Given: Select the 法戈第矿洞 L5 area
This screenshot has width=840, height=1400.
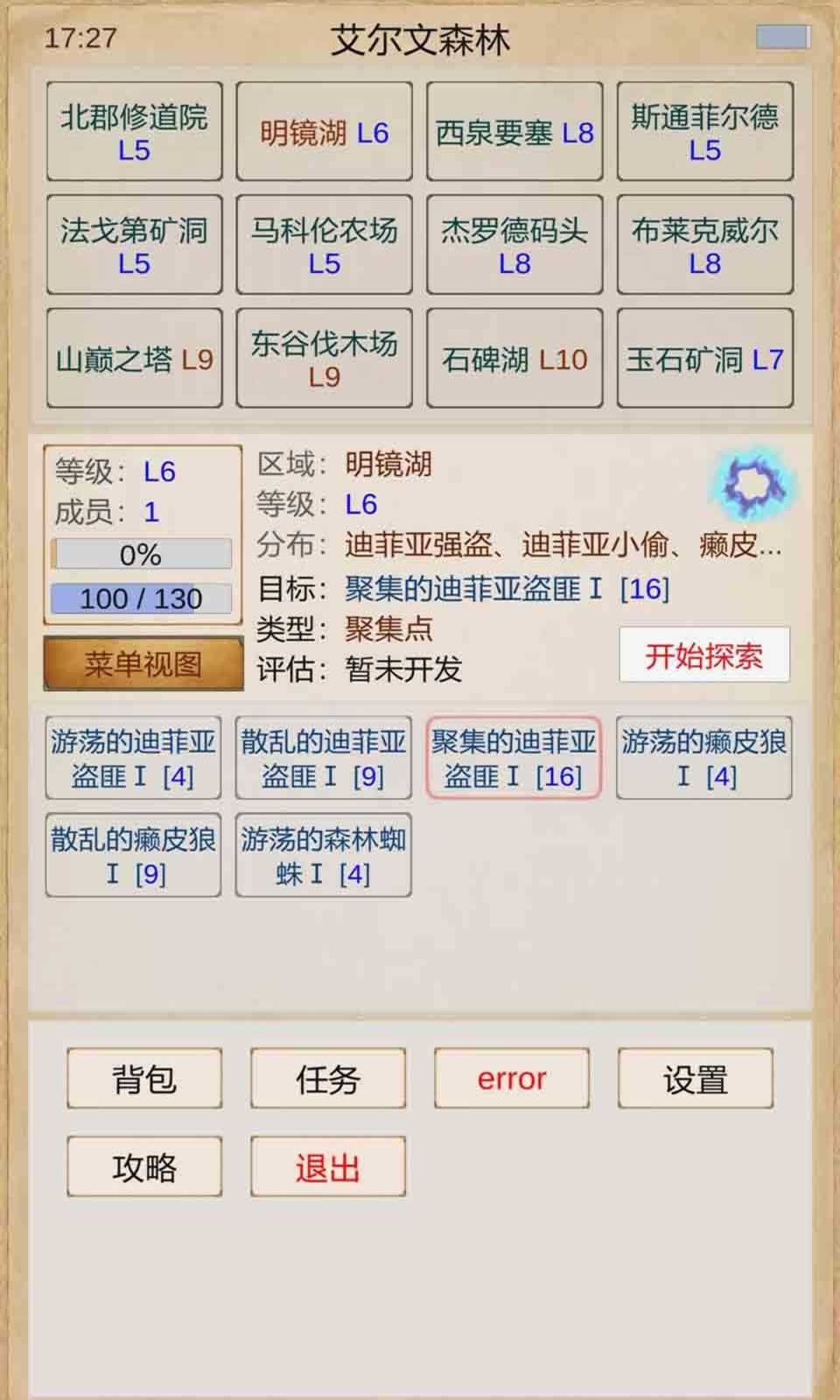Looking at the screenshot, I should (x=134, y=245).
